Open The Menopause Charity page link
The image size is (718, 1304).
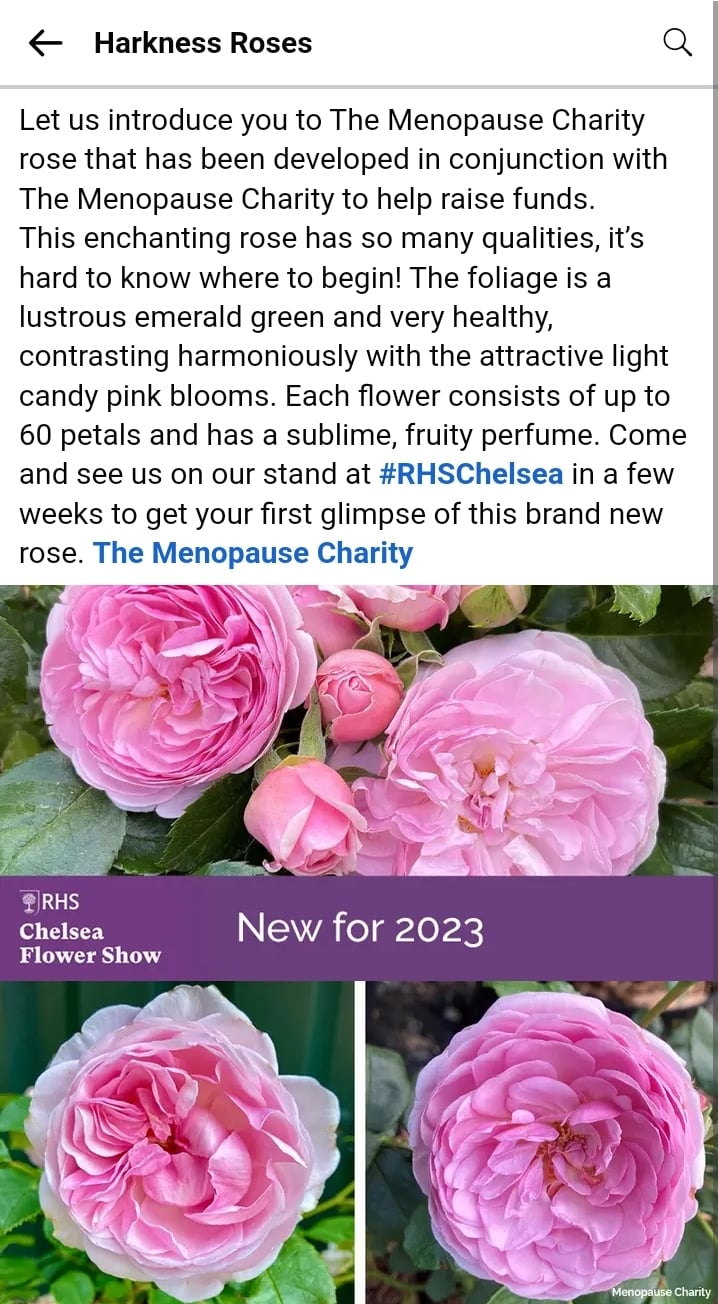pos(253,553)
